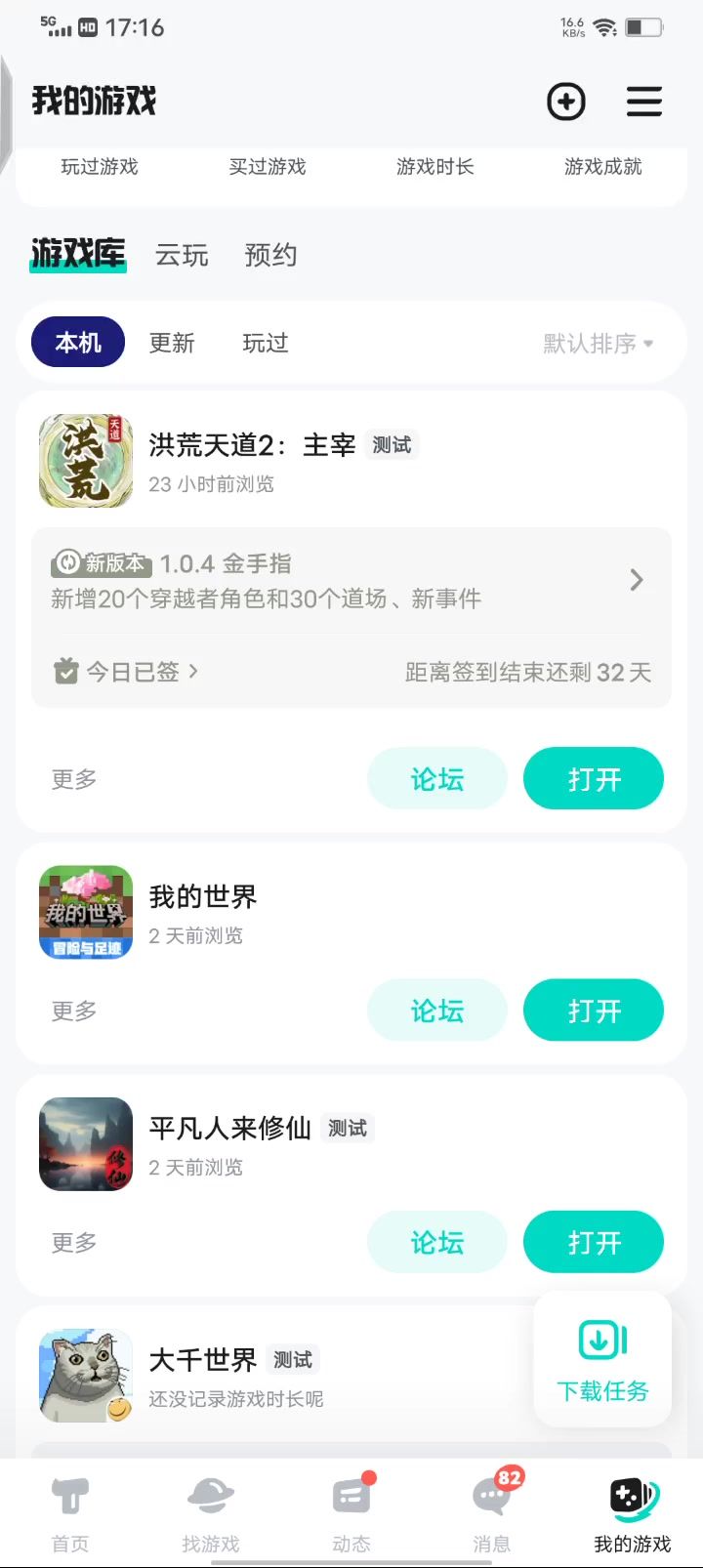Viewport: 703px width, 1568px height.
Task: Switch to the 预约 tab
Action: tap(270, 256)
